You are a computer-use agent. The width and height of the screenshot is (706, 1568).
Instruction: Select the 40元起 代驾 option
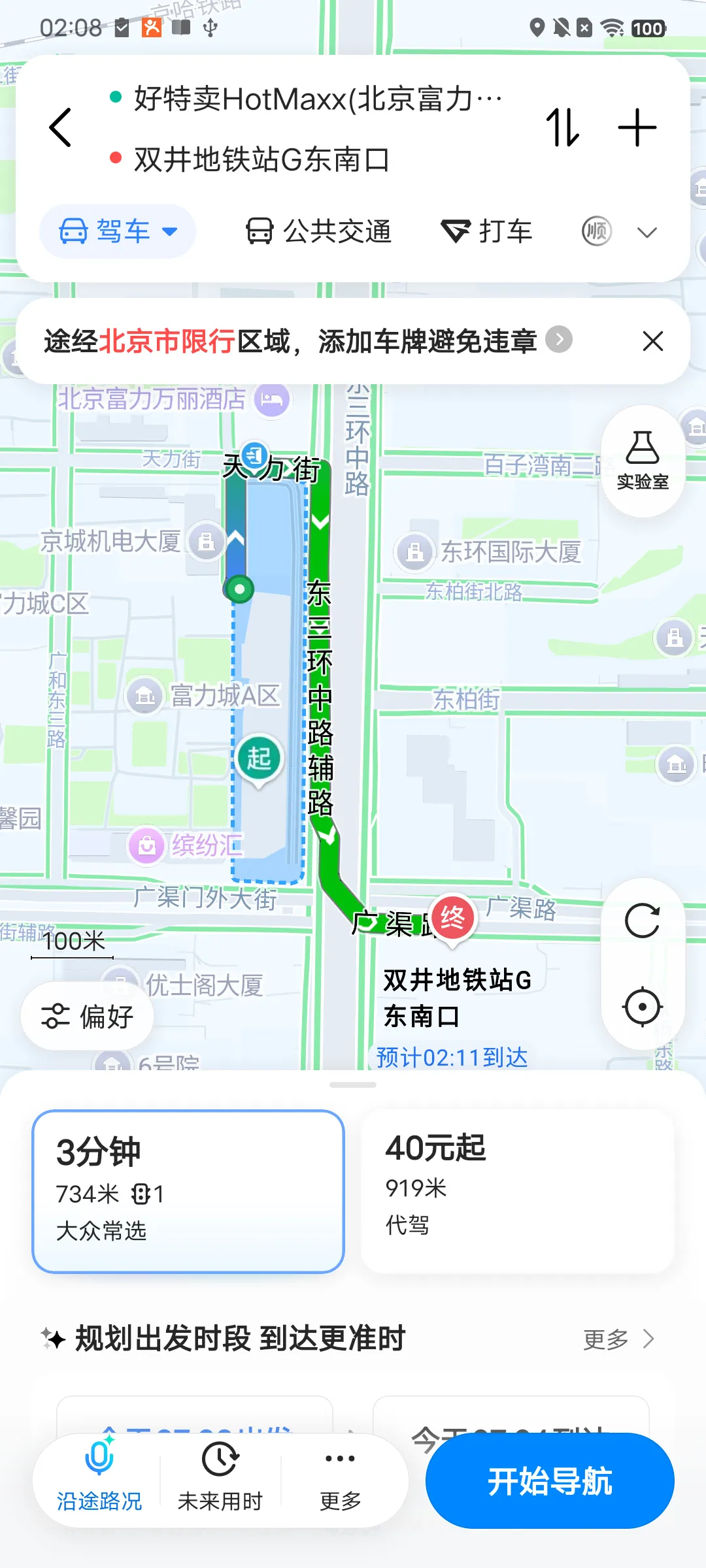coord(517,1191)
